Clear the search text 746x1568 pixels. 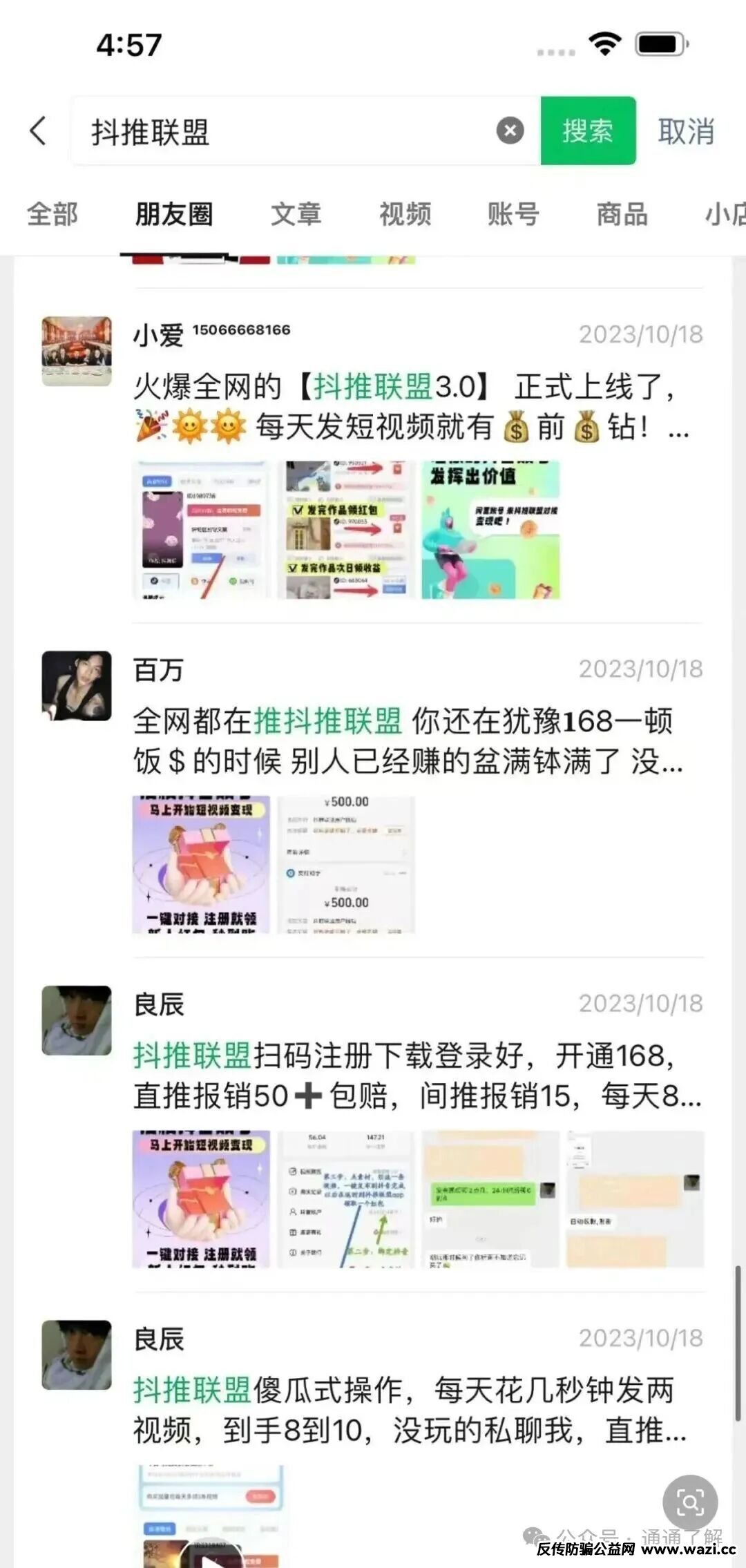pos(510,131)
